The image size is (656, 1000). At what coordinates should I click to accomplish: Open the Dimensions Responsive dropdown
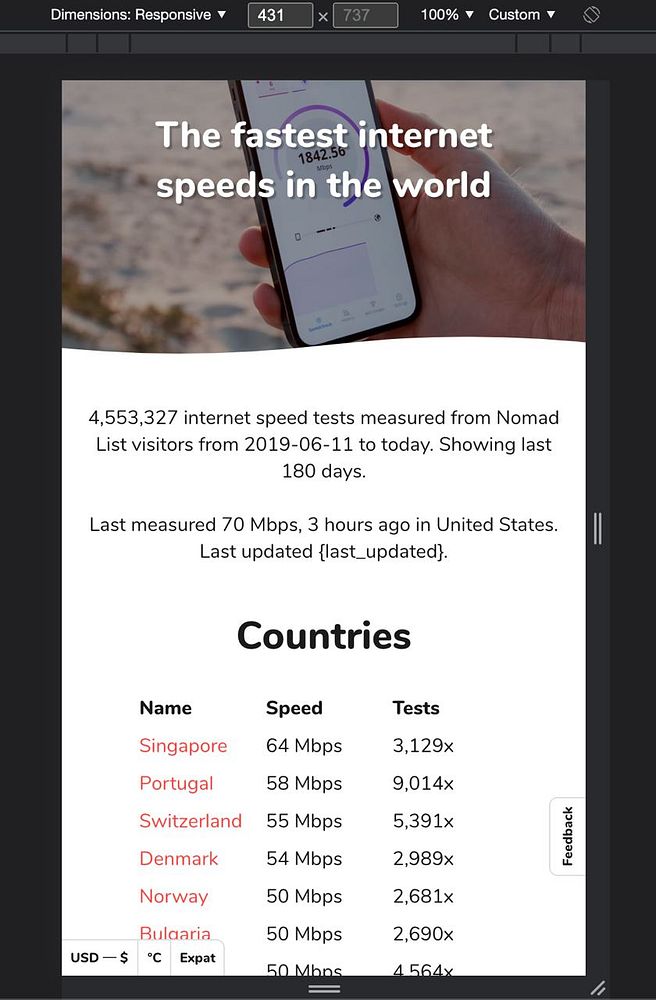click(x=138, y=15)
